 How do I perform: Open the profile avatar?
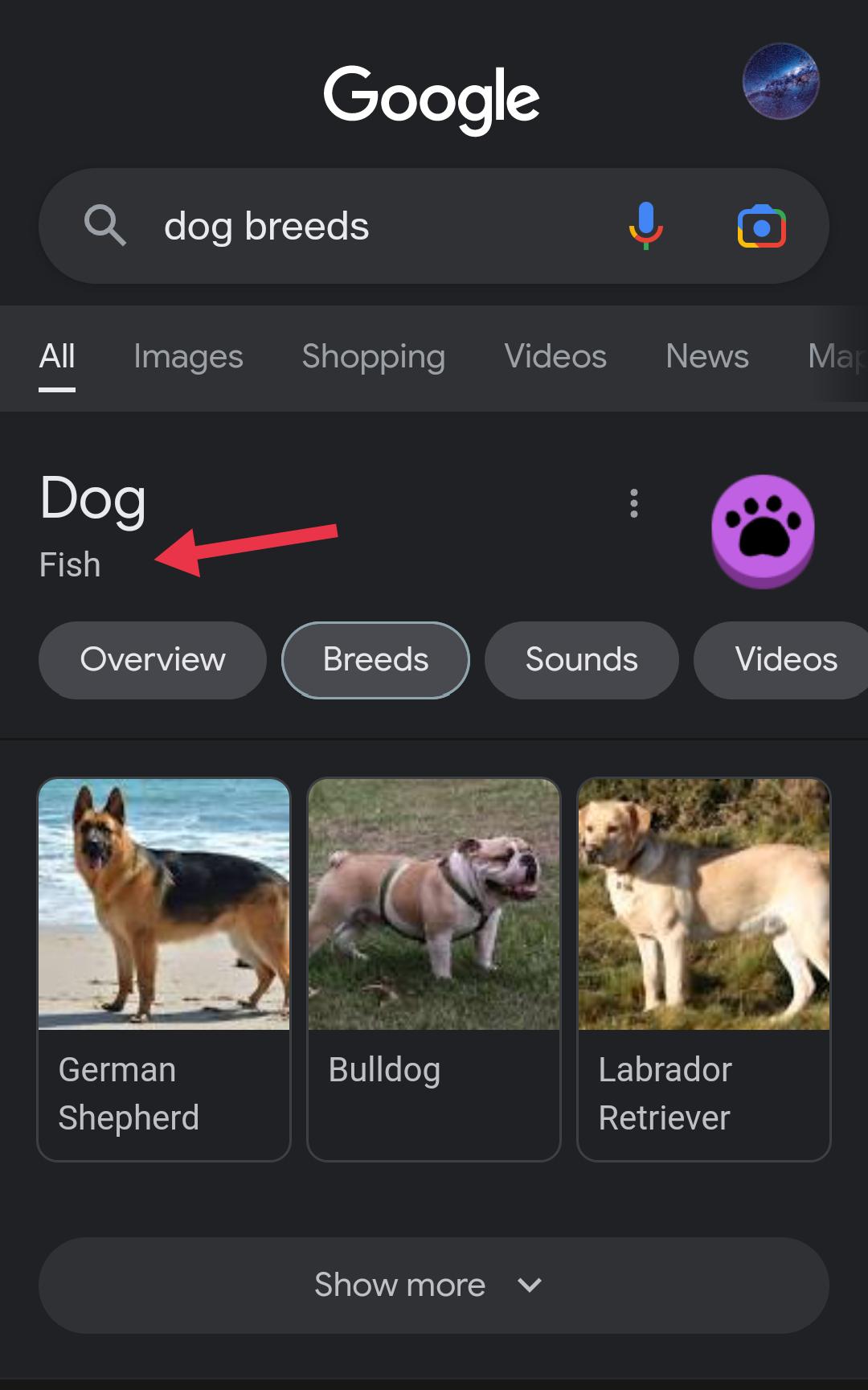(780, 81)
